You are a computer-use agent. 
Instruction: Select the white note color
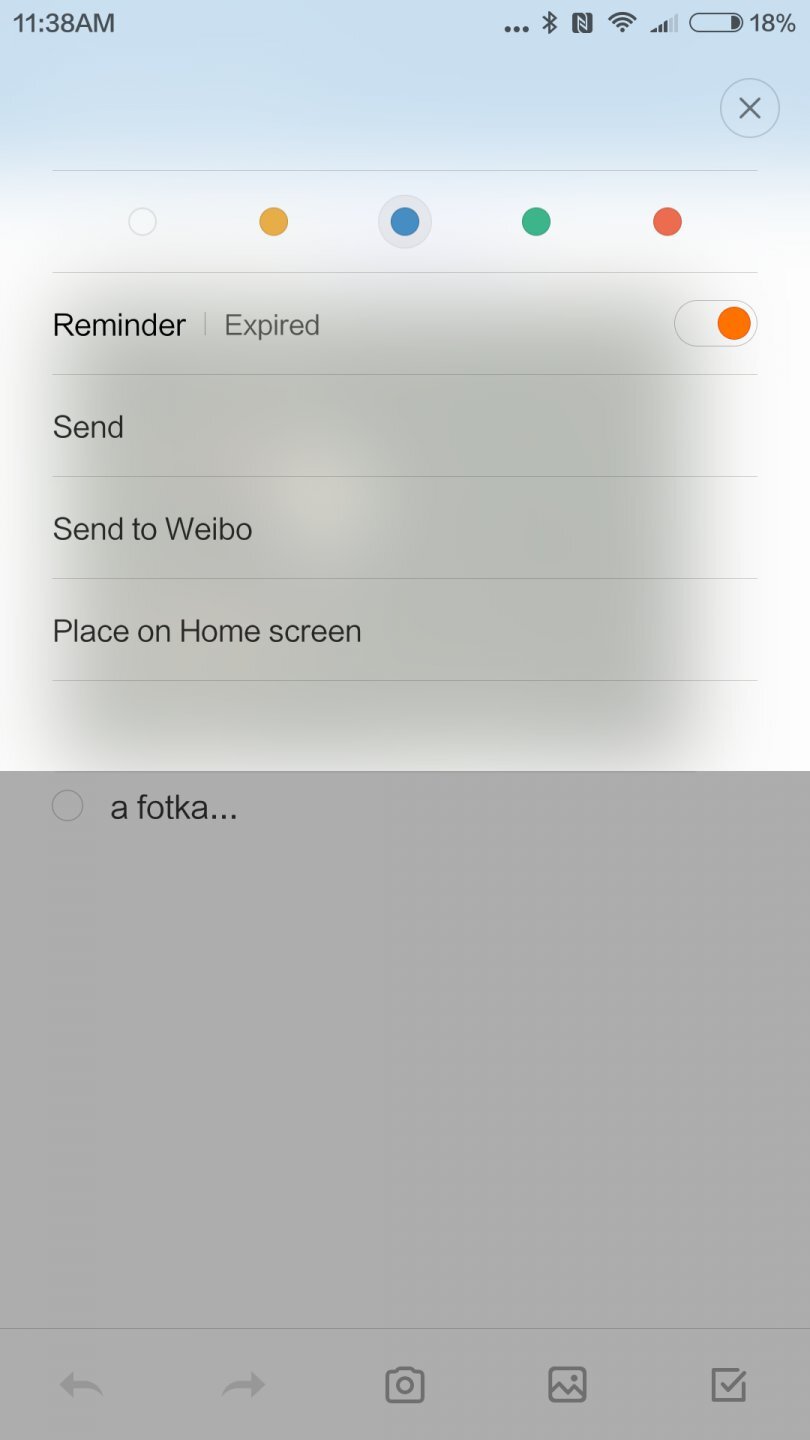point(143,221)
